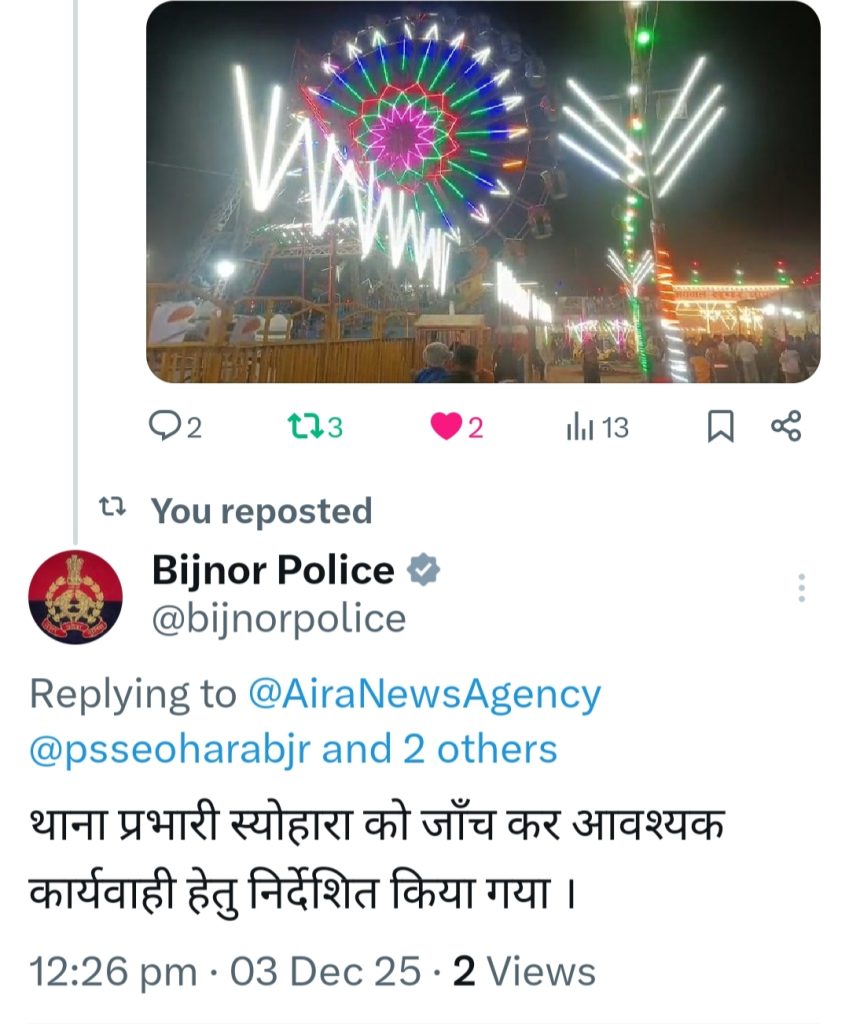Unlike the post with the fair photo

pos(457,427)
